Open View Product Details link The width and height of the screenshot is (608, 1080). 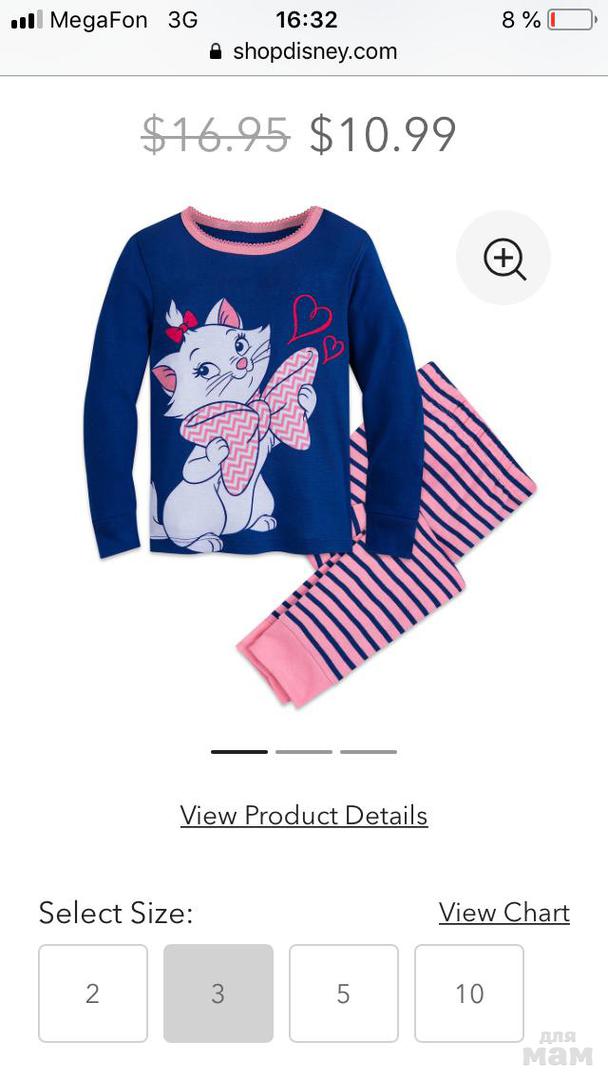304,815
